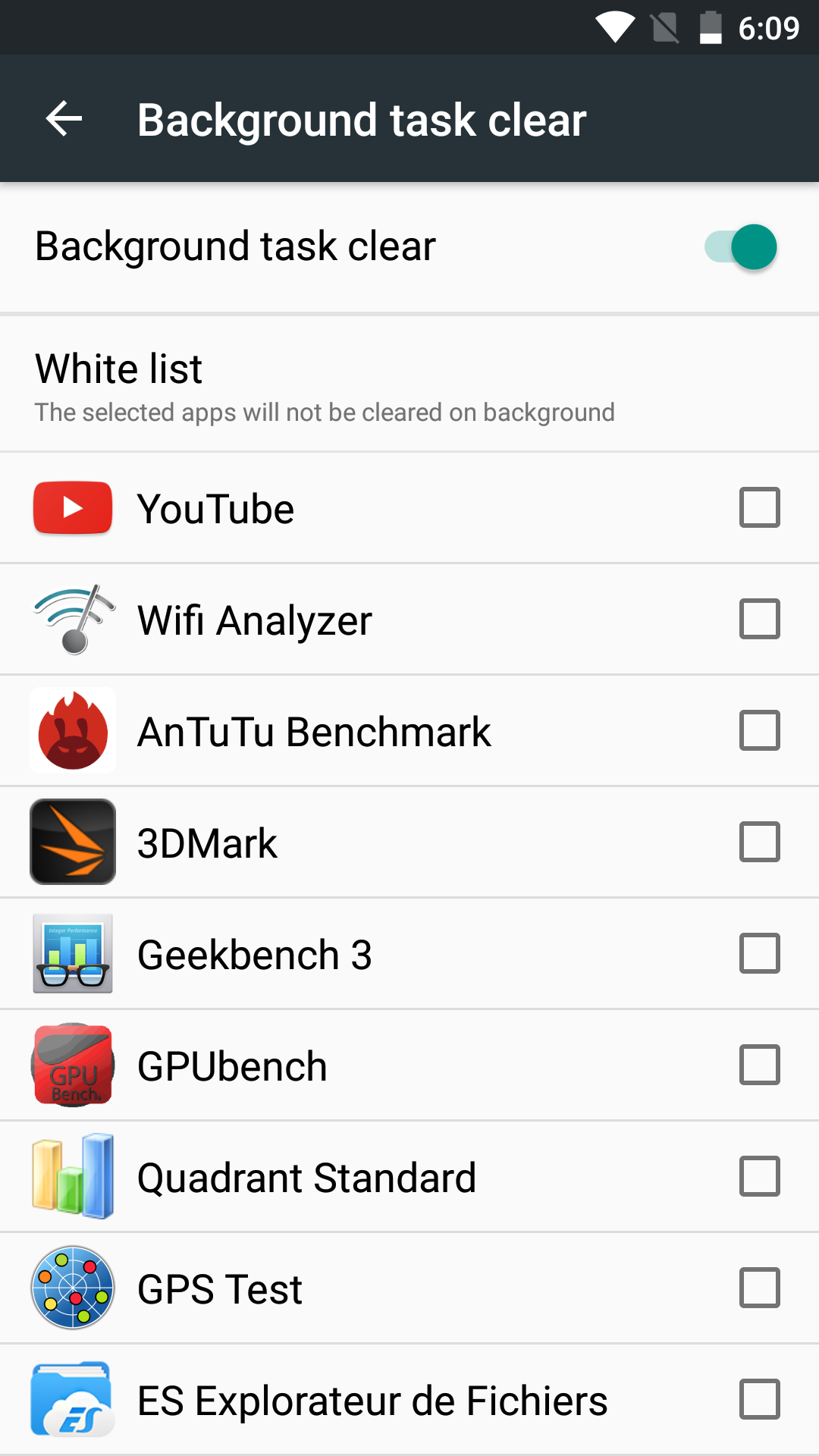Tick the ES Explorateur de Fichiers checkbox

point(759,1399)
